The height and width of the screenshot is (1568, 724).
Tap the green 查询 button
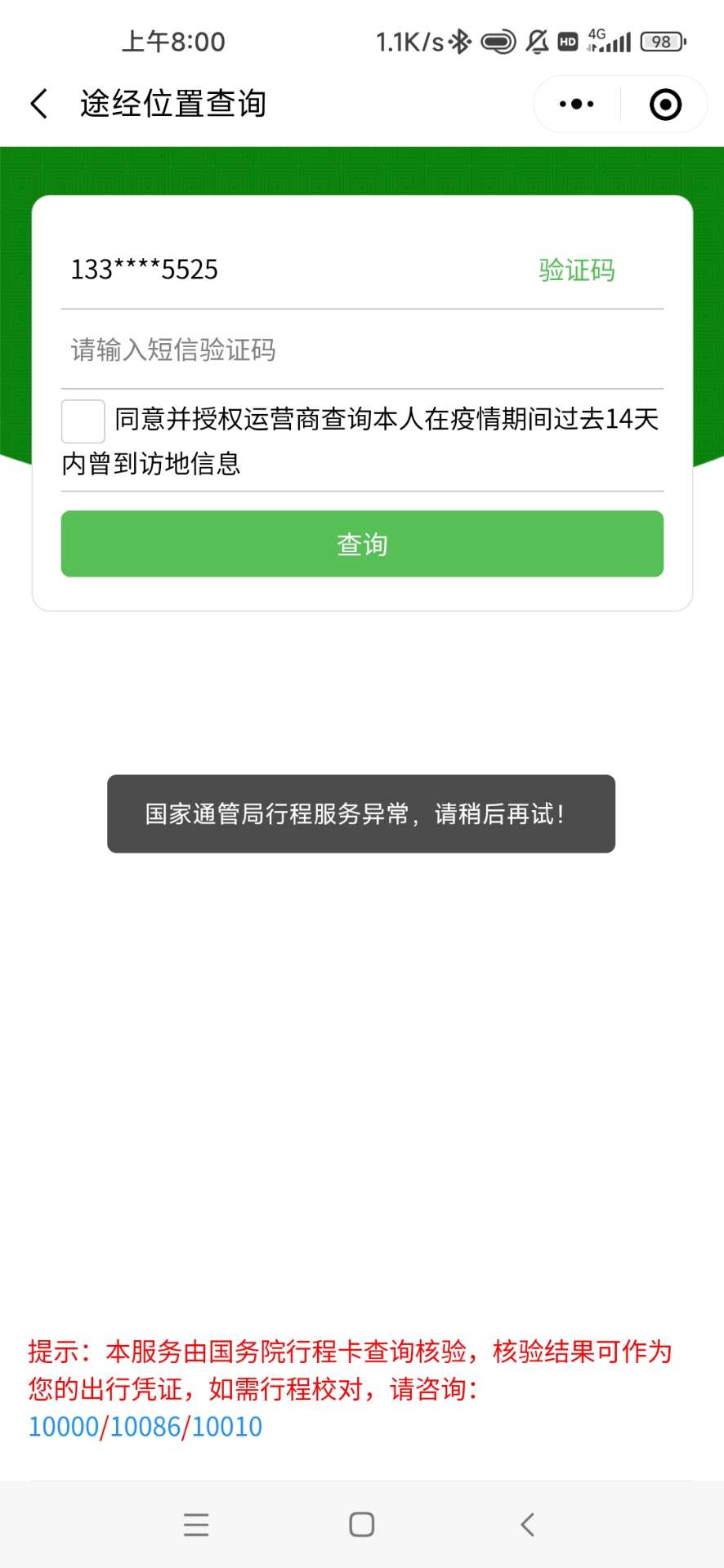(x=362, y=544)
